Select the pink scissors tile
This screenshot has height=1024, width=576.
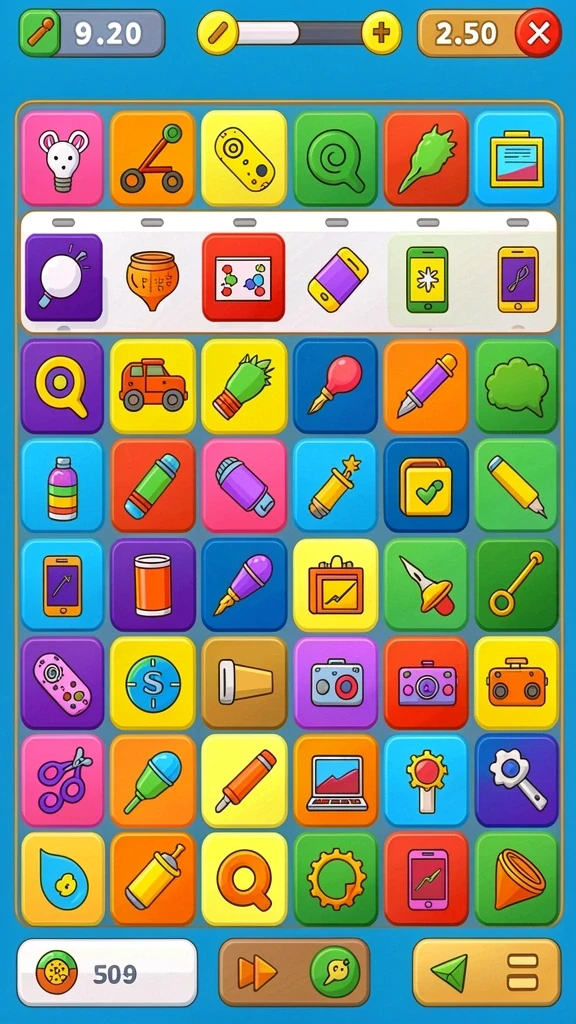click(63, 780)
